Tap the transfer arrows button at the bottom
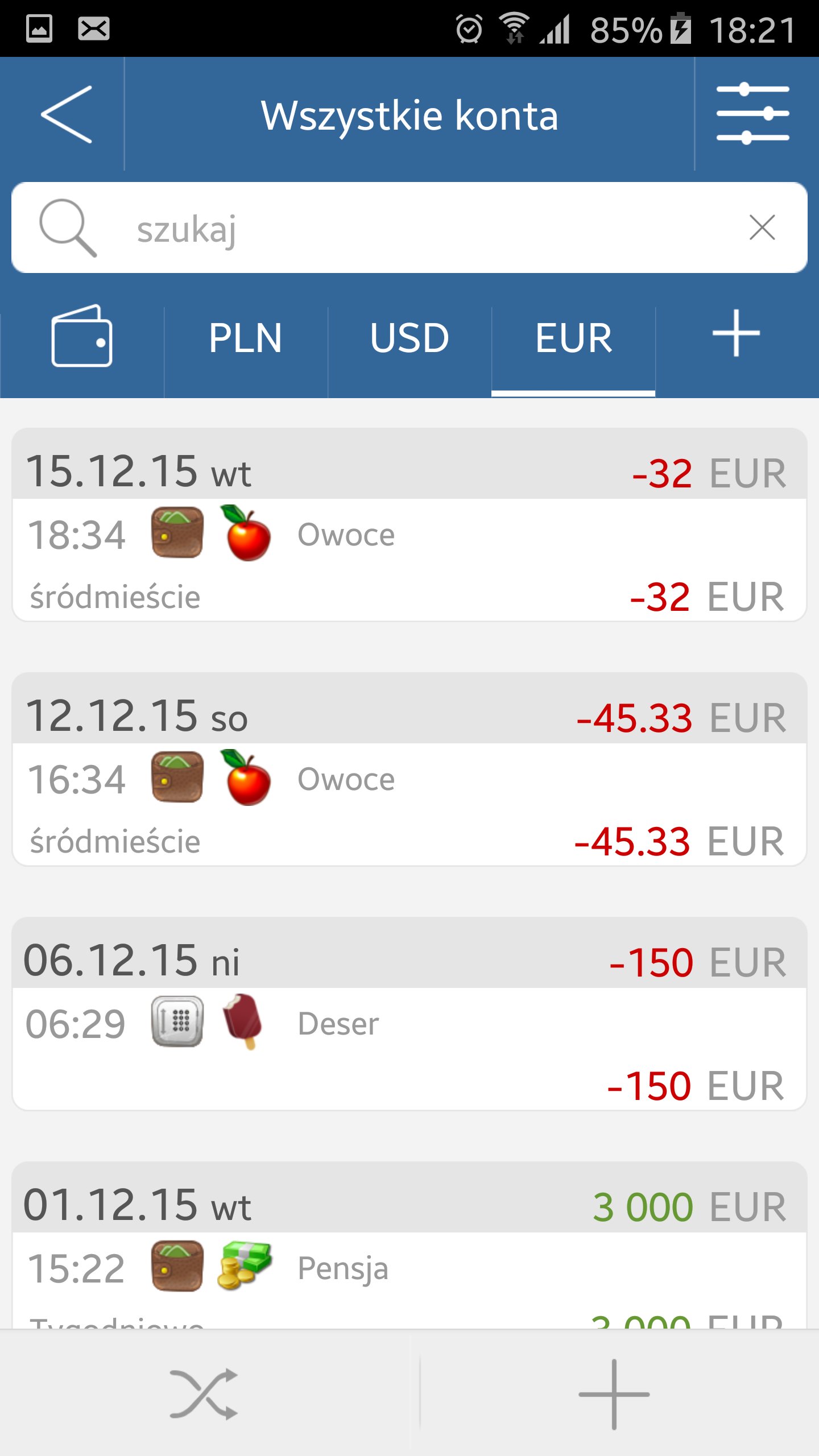819x1456 pixels. click(x=204, y=1393)
